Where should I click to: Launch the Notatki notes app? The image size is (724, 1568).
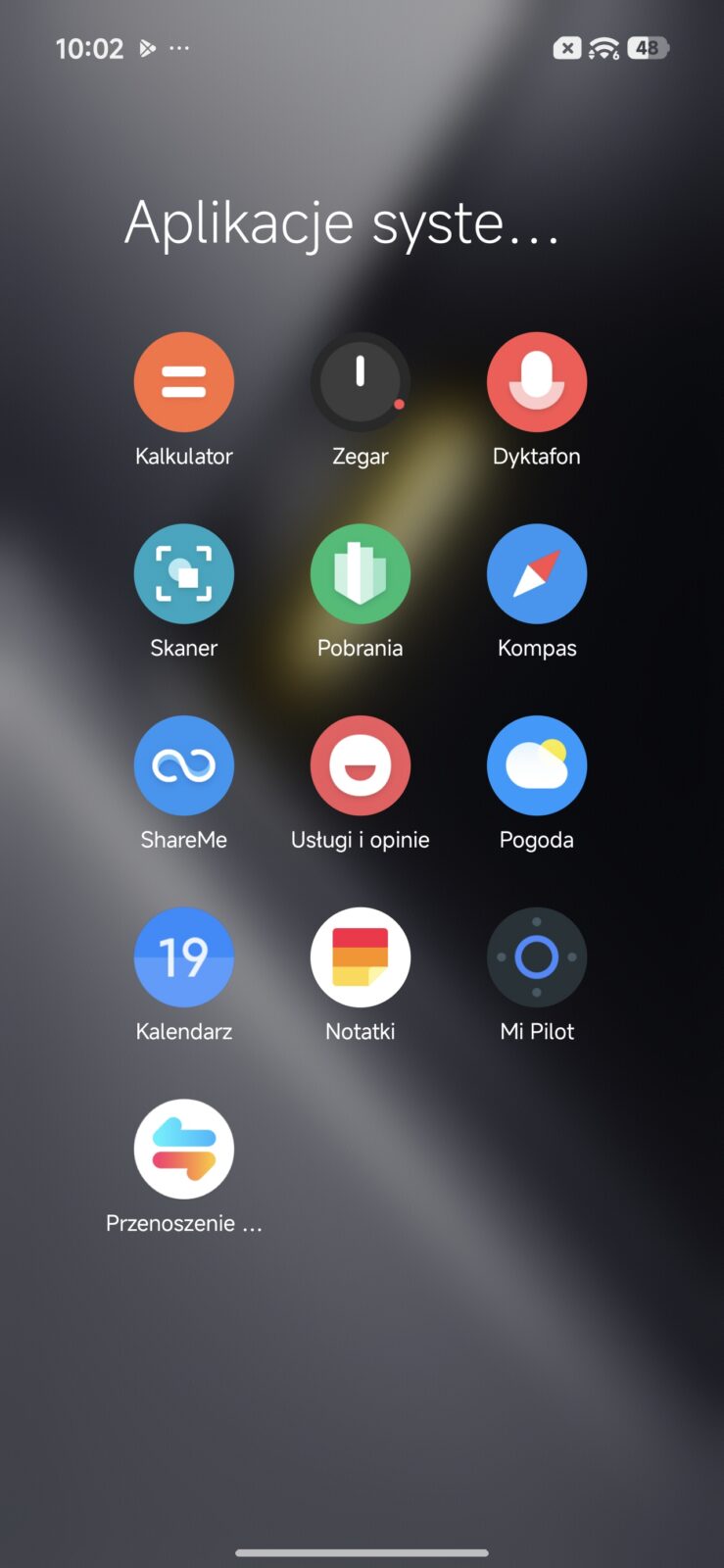tap(360, 957)
